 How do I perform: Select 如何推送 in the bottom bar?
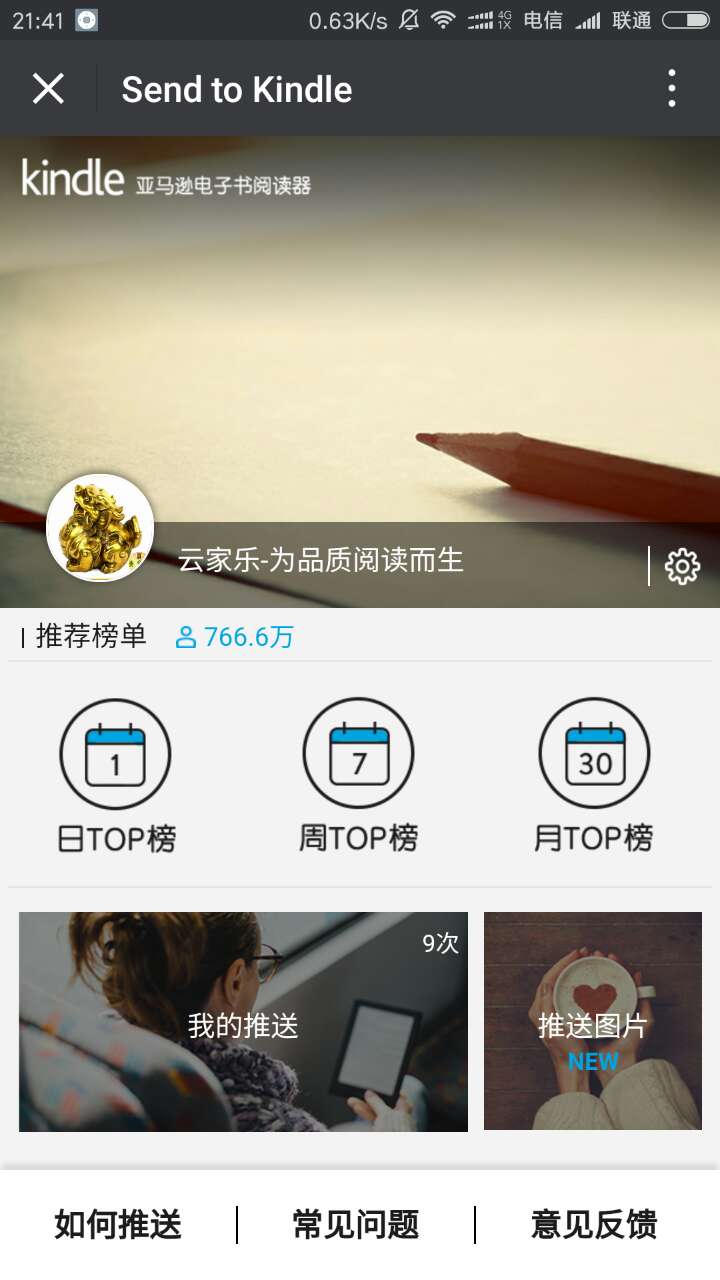click(x=118, y=1224)
